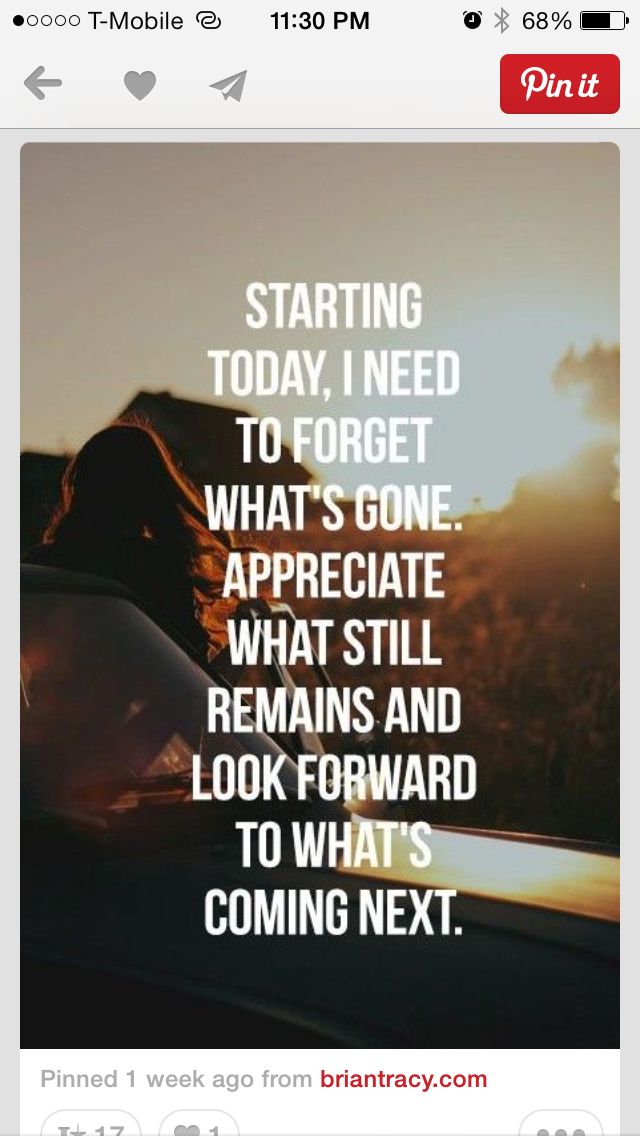Tap the repin count button showing 17
Viewport: 640px width, 1136px height.
point(92,1127)
